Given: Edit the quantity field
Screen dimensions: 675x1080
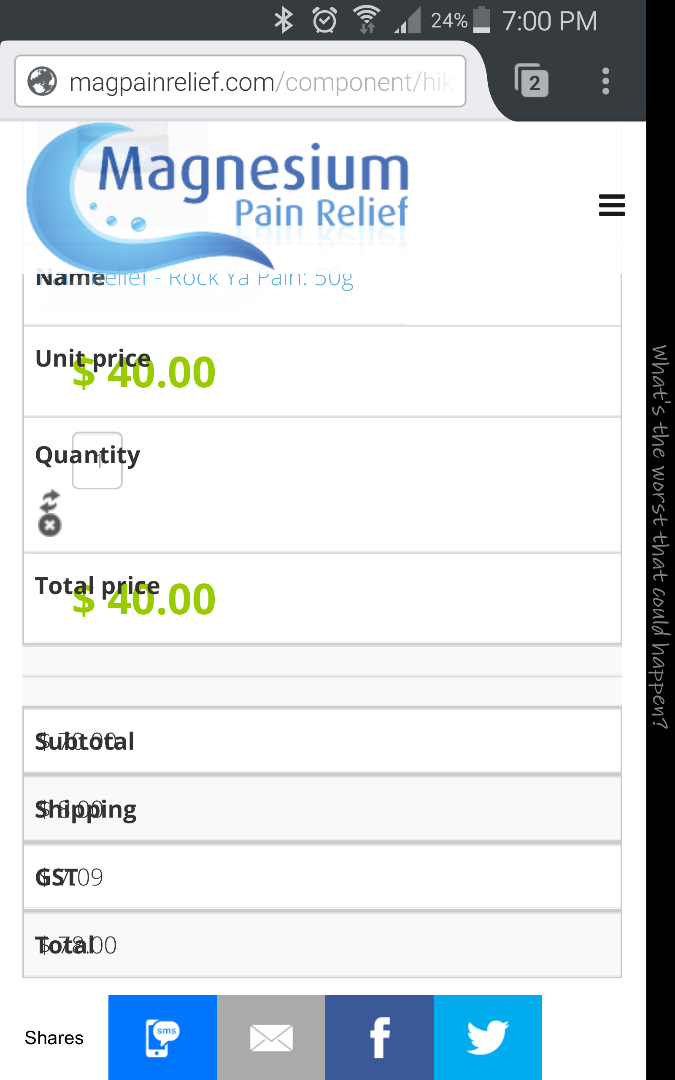Looking at the screenshot, I should [x=98, y=461].
